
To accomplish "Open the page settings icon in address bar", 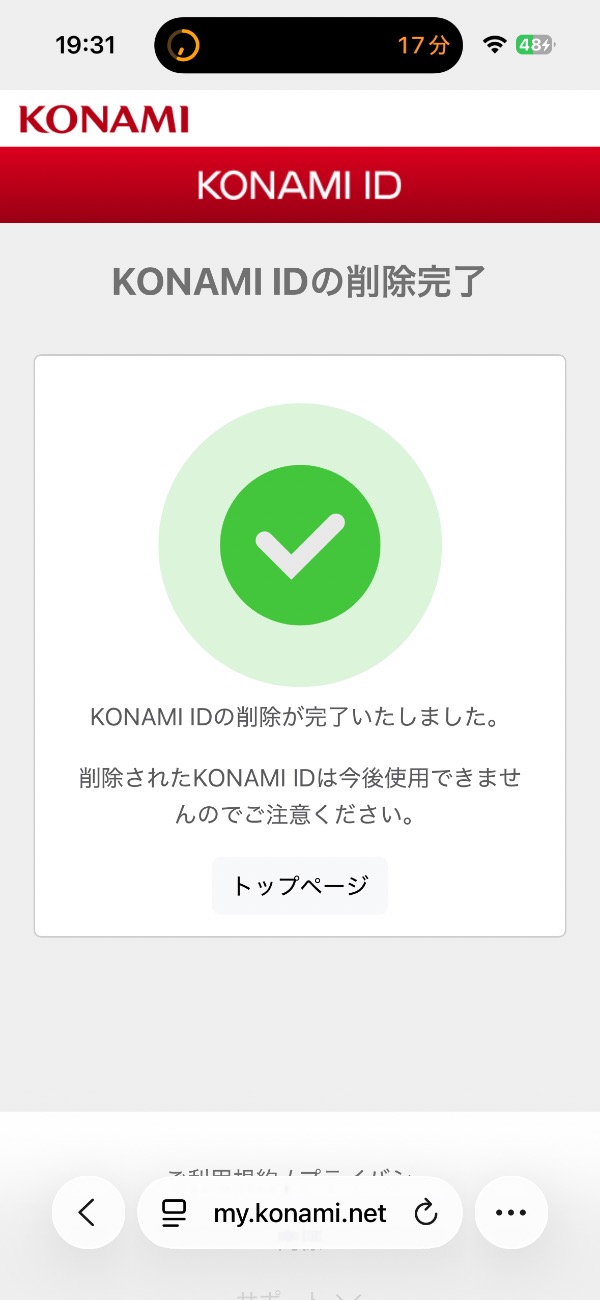I will click(175, 1214).
